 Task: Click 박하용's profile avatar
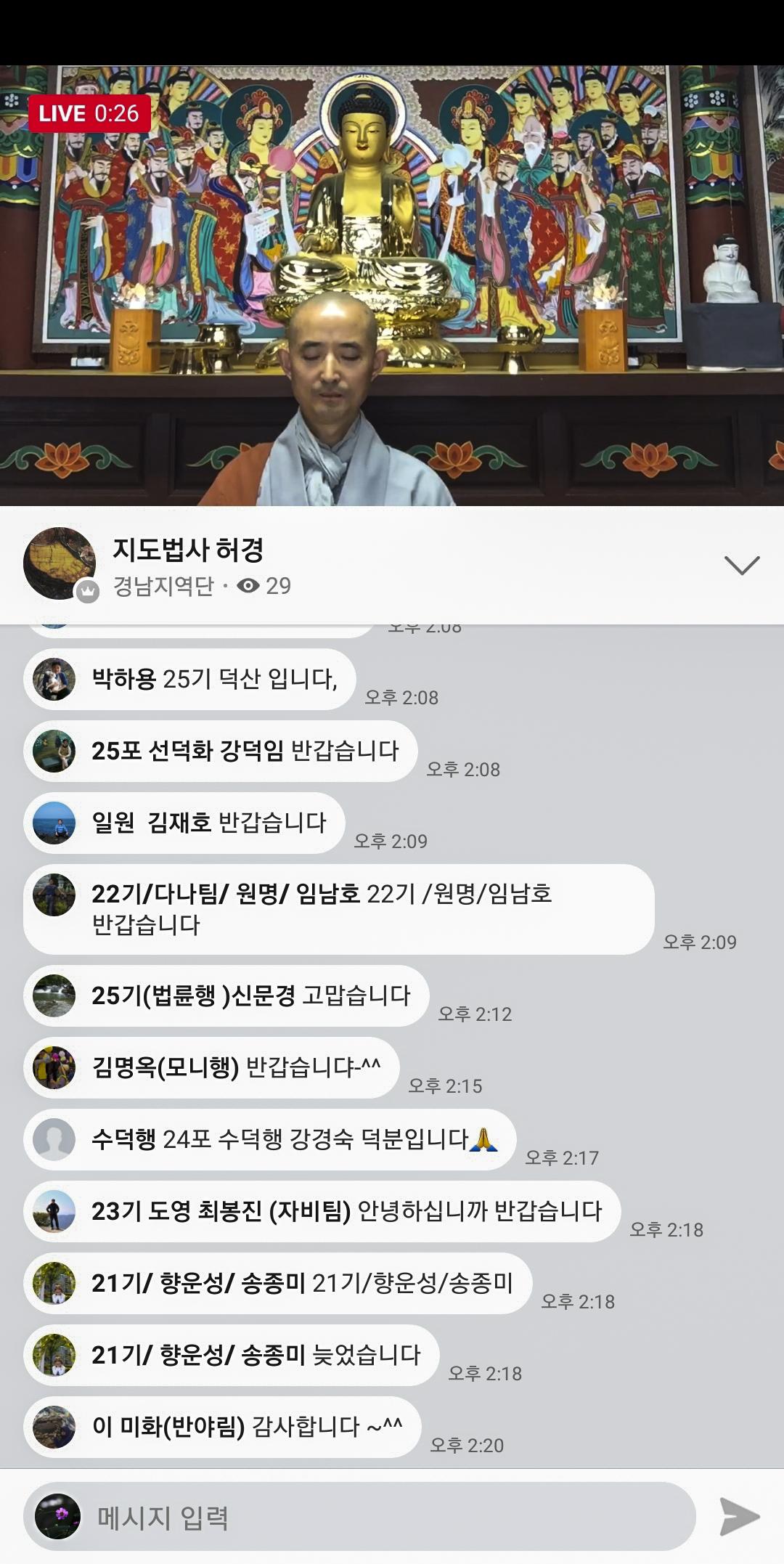click(x=54, y=679)
